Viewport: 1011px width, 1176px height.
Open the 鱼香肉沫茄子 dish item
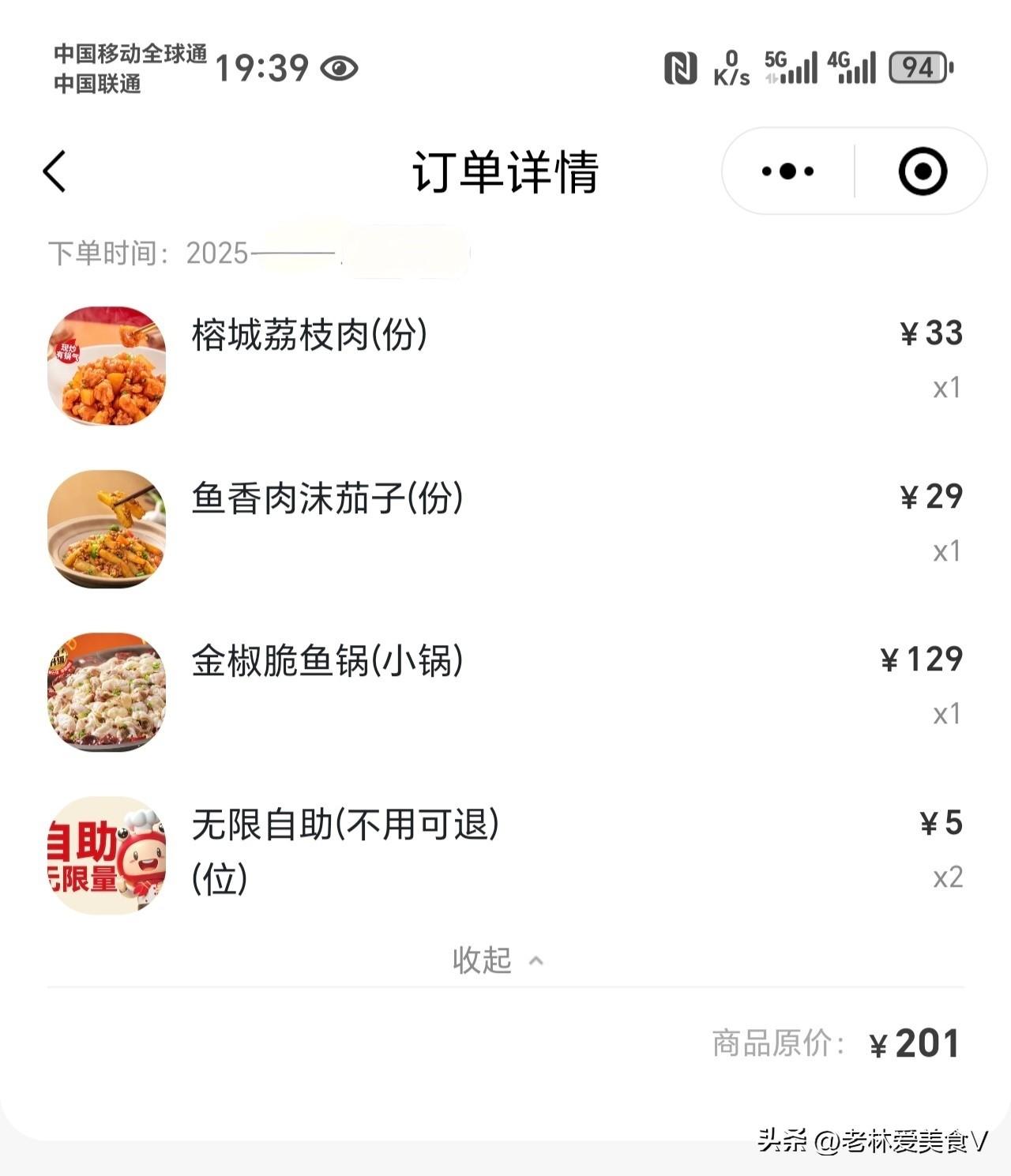point(327,498)
